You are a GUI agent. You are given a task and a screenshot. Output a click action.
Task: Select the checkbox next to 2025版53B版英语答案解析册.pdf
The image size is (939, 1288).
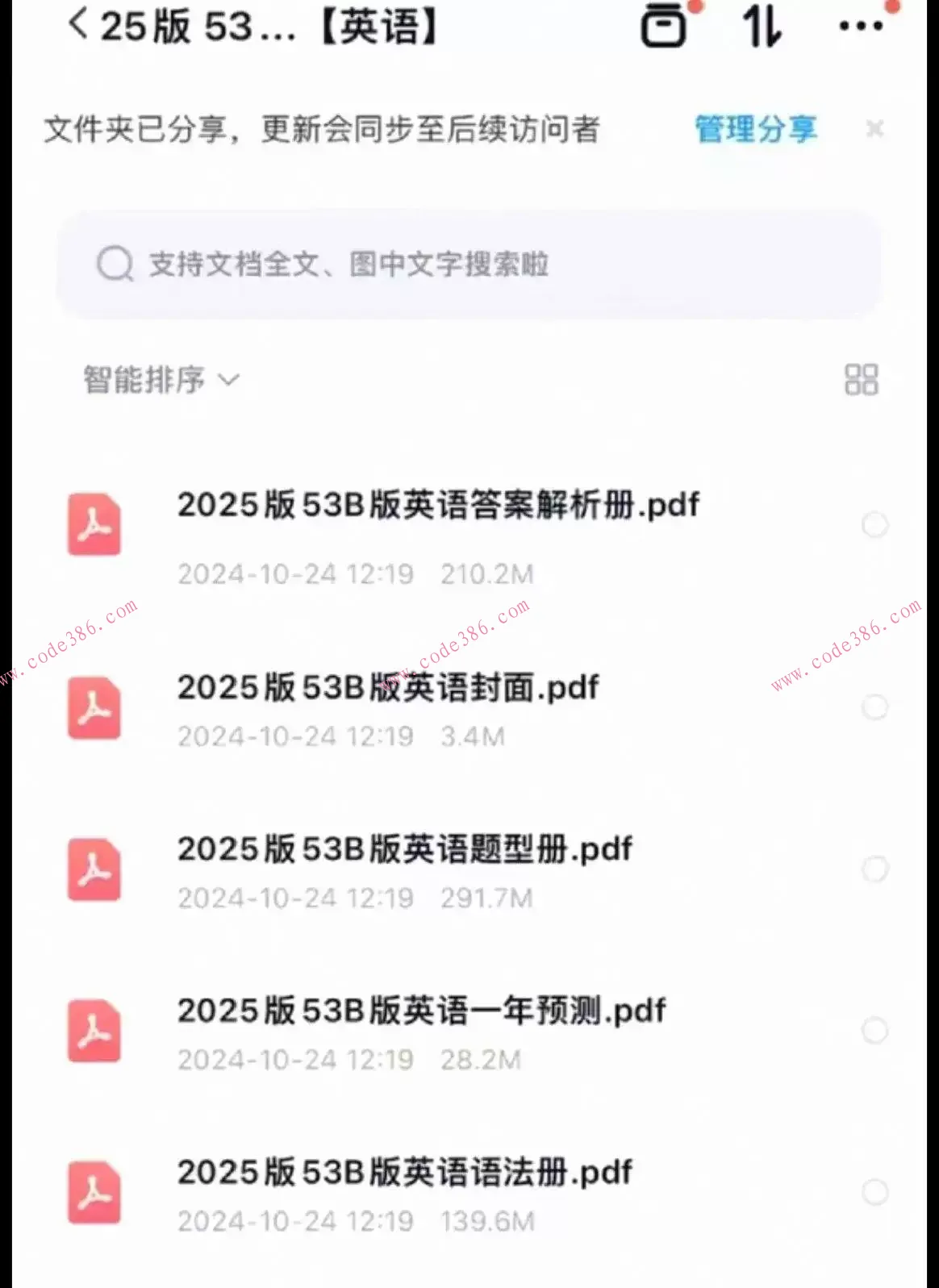pos(875,525)
